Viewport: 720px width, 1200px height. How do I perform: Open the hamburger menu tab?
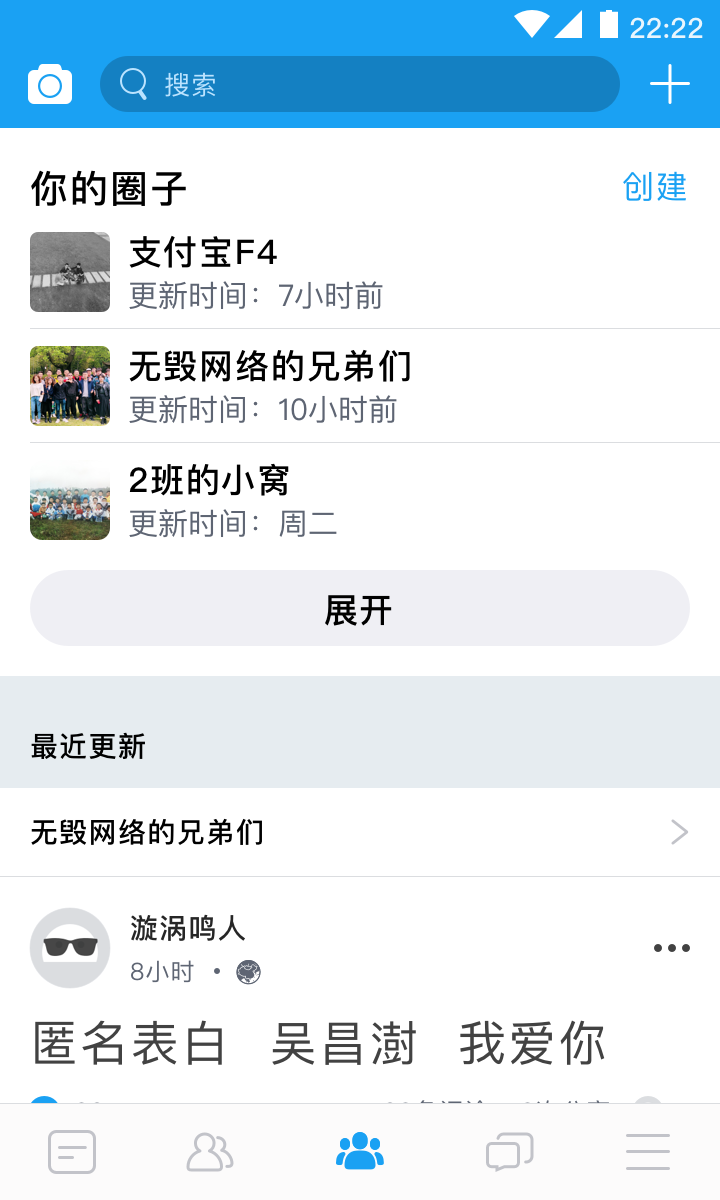pos(648,1152)
